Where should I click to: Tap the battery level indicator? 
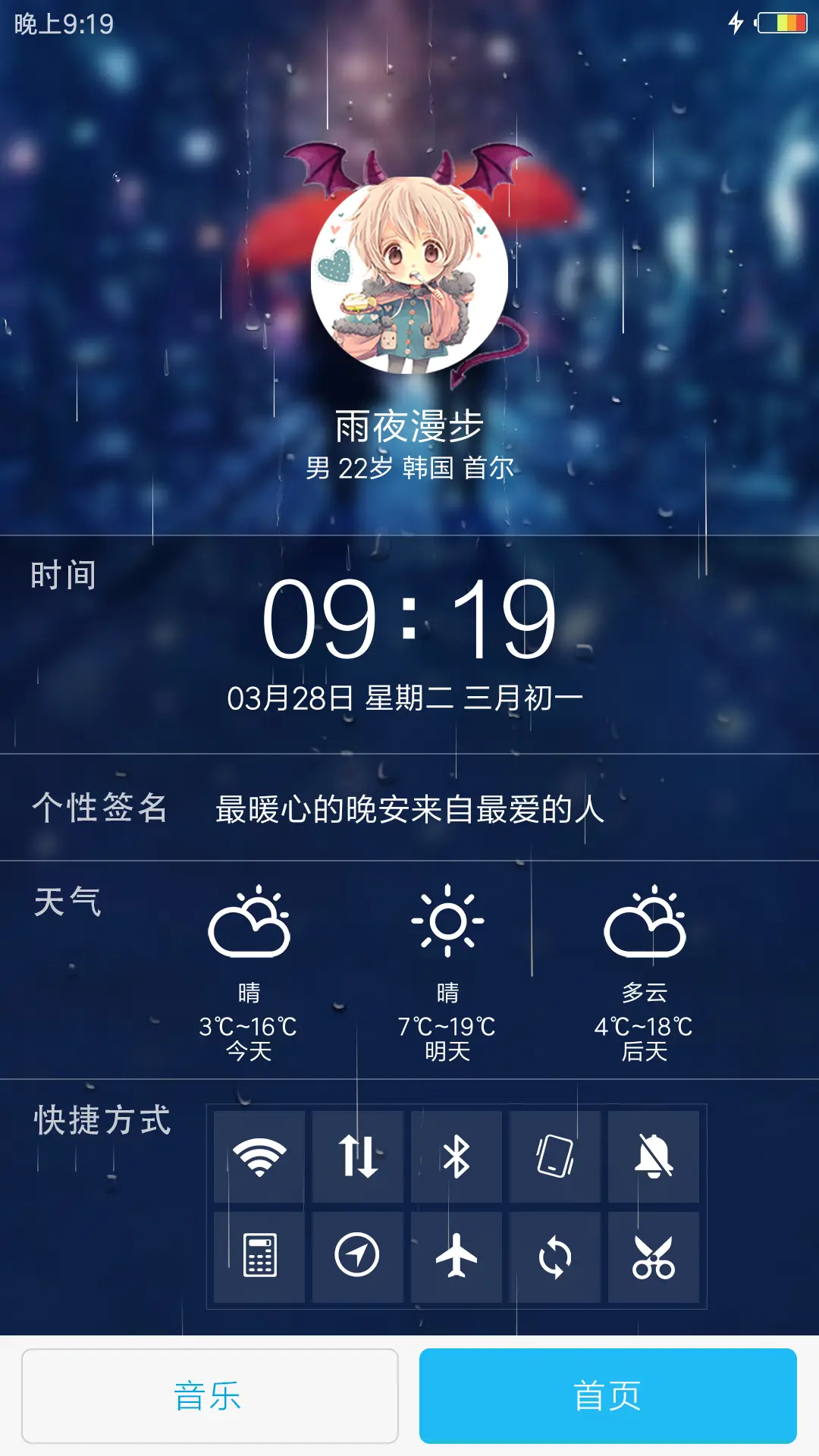pos(780,24)
